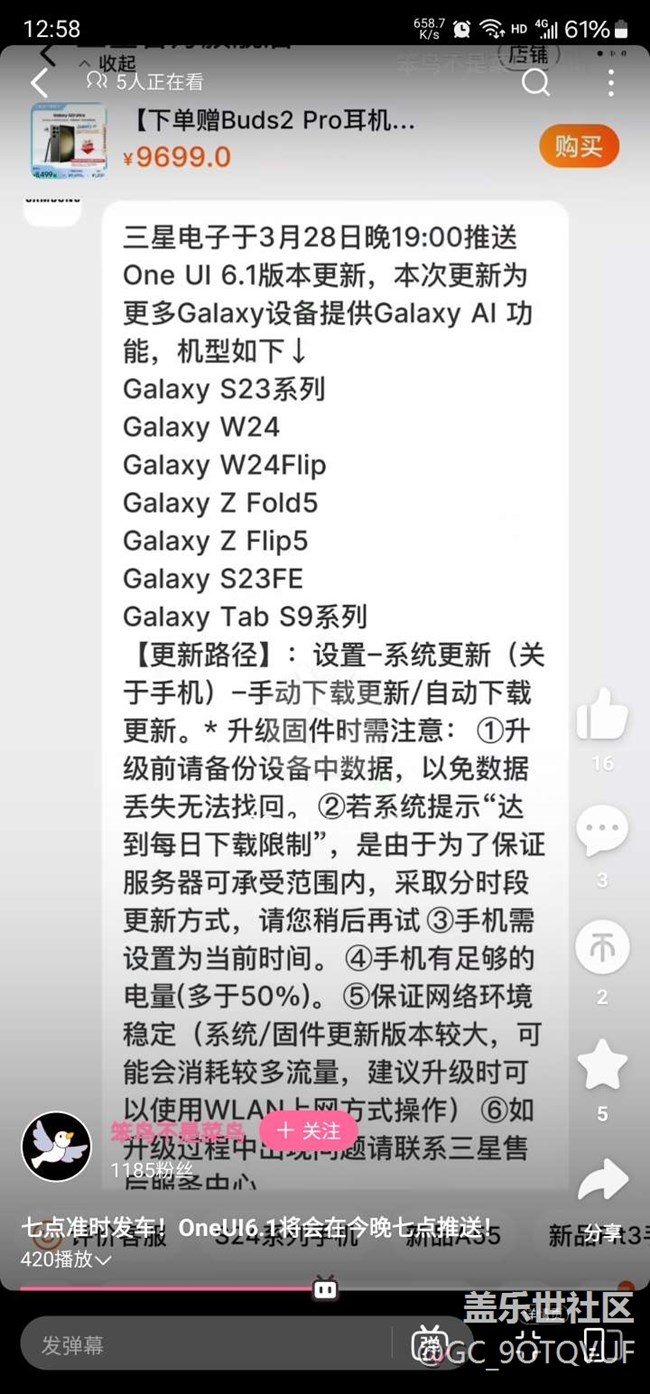Viewport: 650px width, 1394px height.
Task: Like this video with thumbs-up
Action: (602, 718)
